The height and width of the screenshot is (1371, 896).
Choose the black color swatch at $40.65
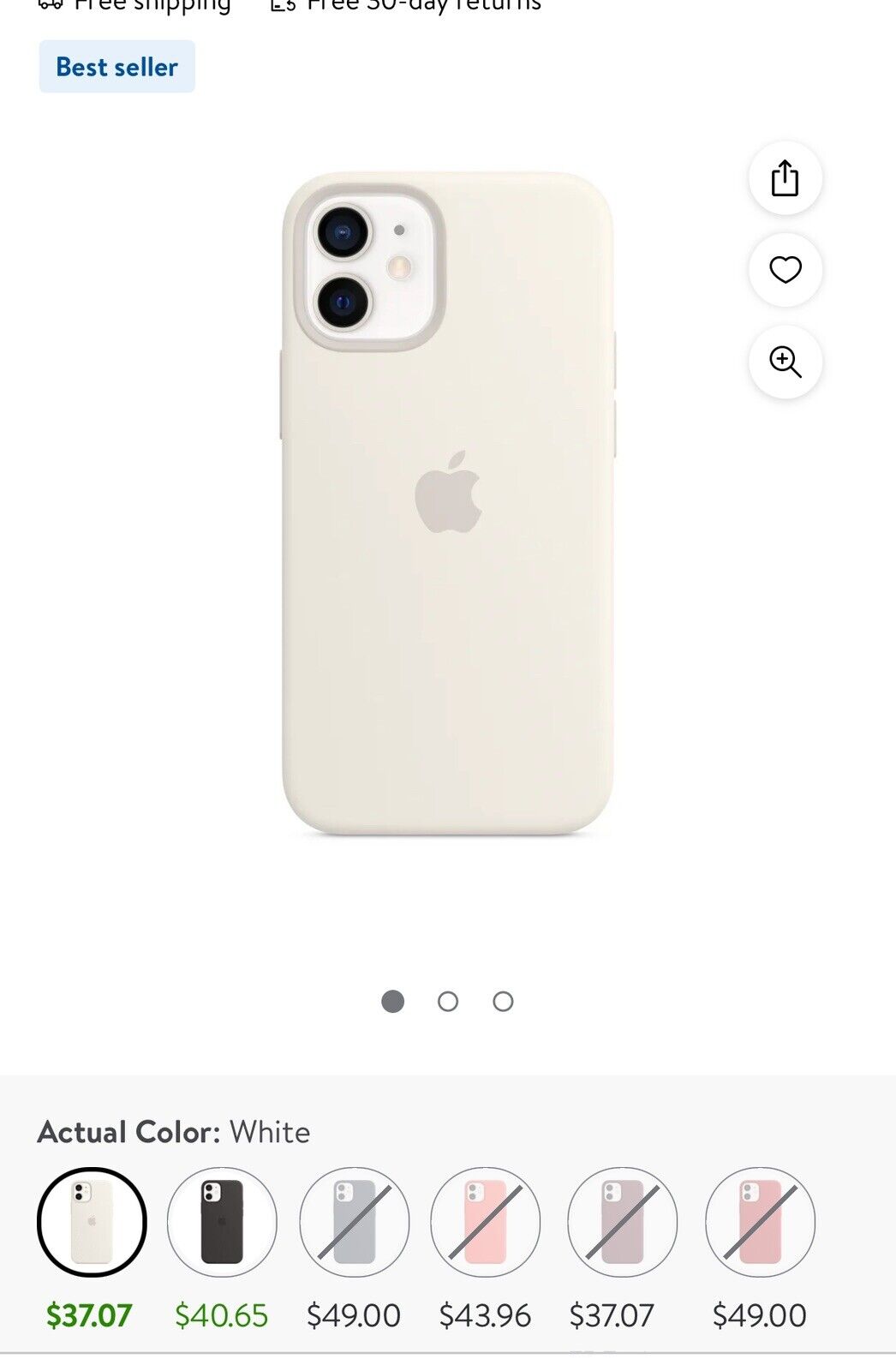pos(222,1222)
